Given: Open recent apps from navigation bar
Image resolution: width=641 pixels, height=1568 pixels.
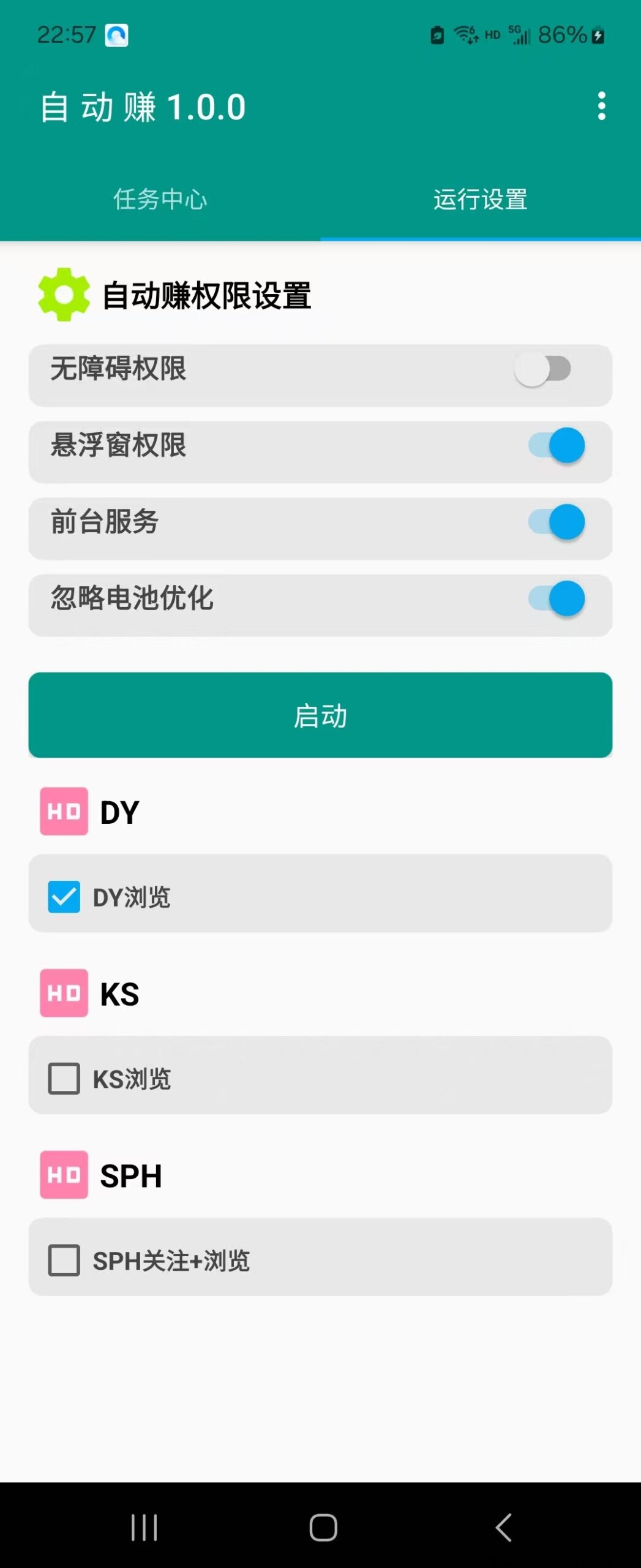Looking at the screenshot, I should pyautogui.click(x=144, y=1527).
